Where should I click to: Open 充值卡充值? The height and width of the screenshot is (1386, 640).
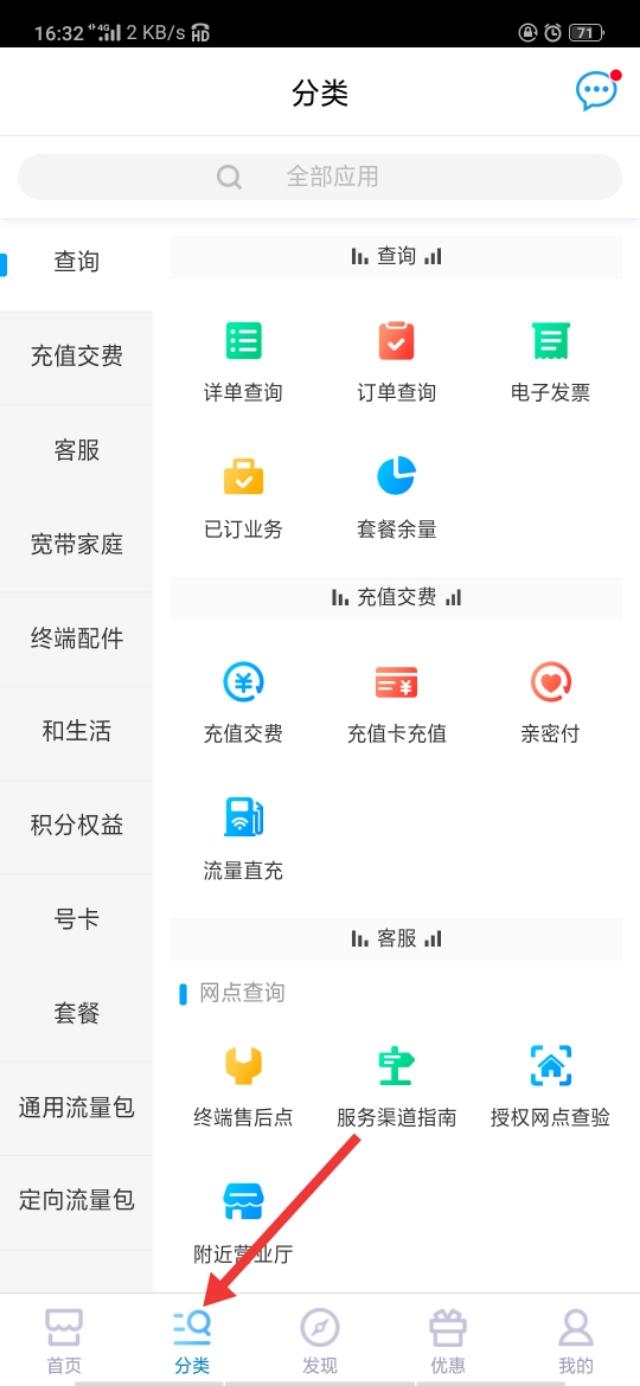pos(396,702)
